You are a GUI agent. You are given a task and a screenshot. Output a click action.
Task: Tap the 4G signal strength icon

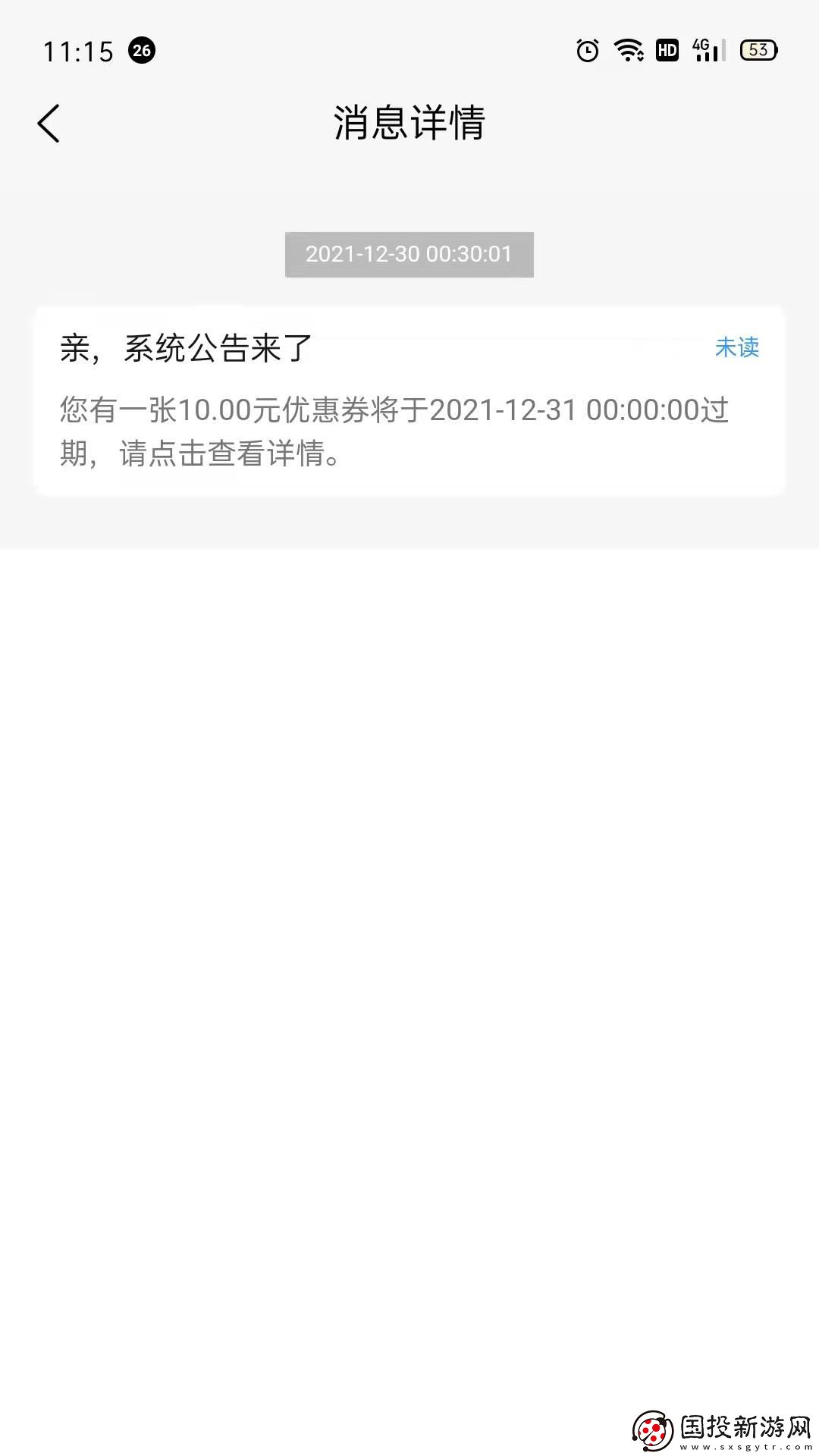[705, 50]
